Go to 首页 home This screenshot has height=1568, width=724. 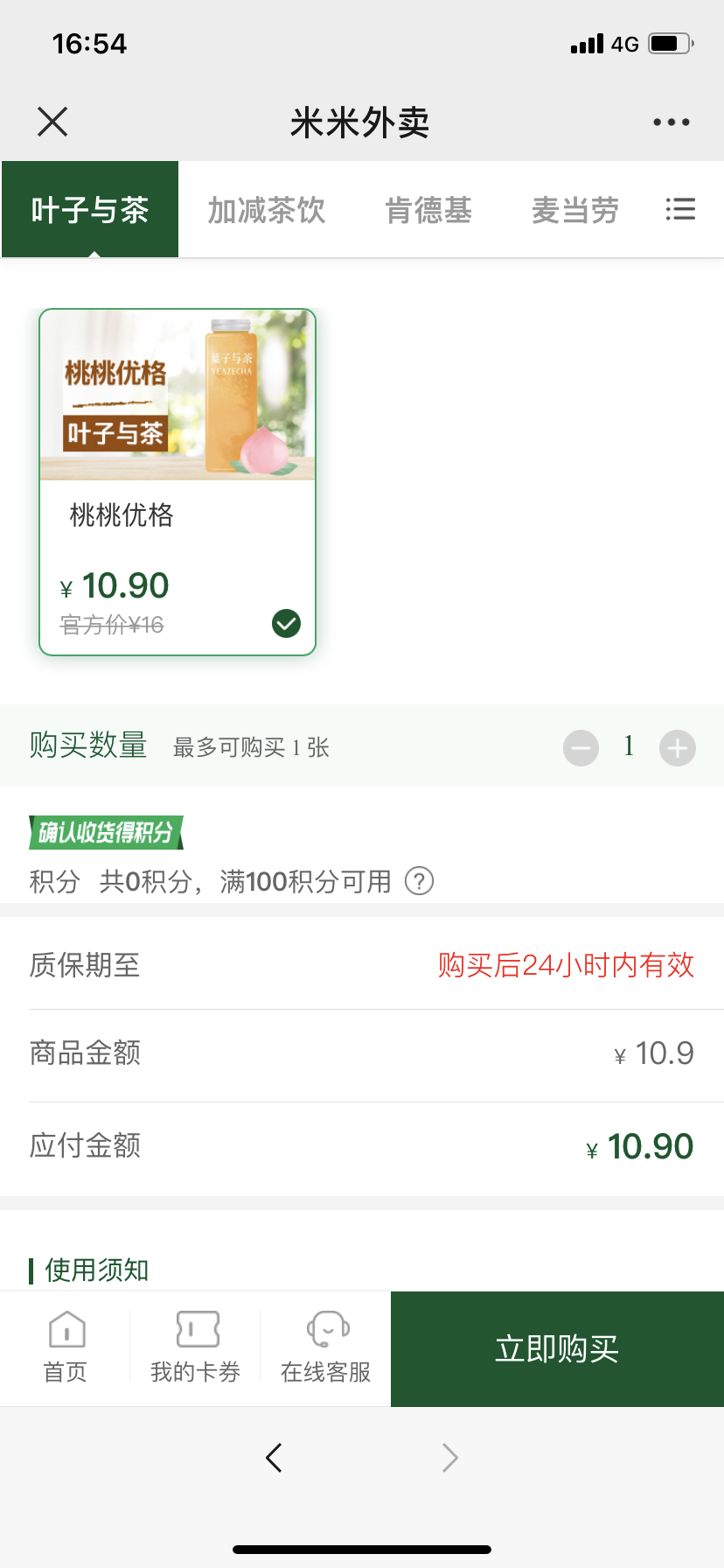click(66, 1347)
